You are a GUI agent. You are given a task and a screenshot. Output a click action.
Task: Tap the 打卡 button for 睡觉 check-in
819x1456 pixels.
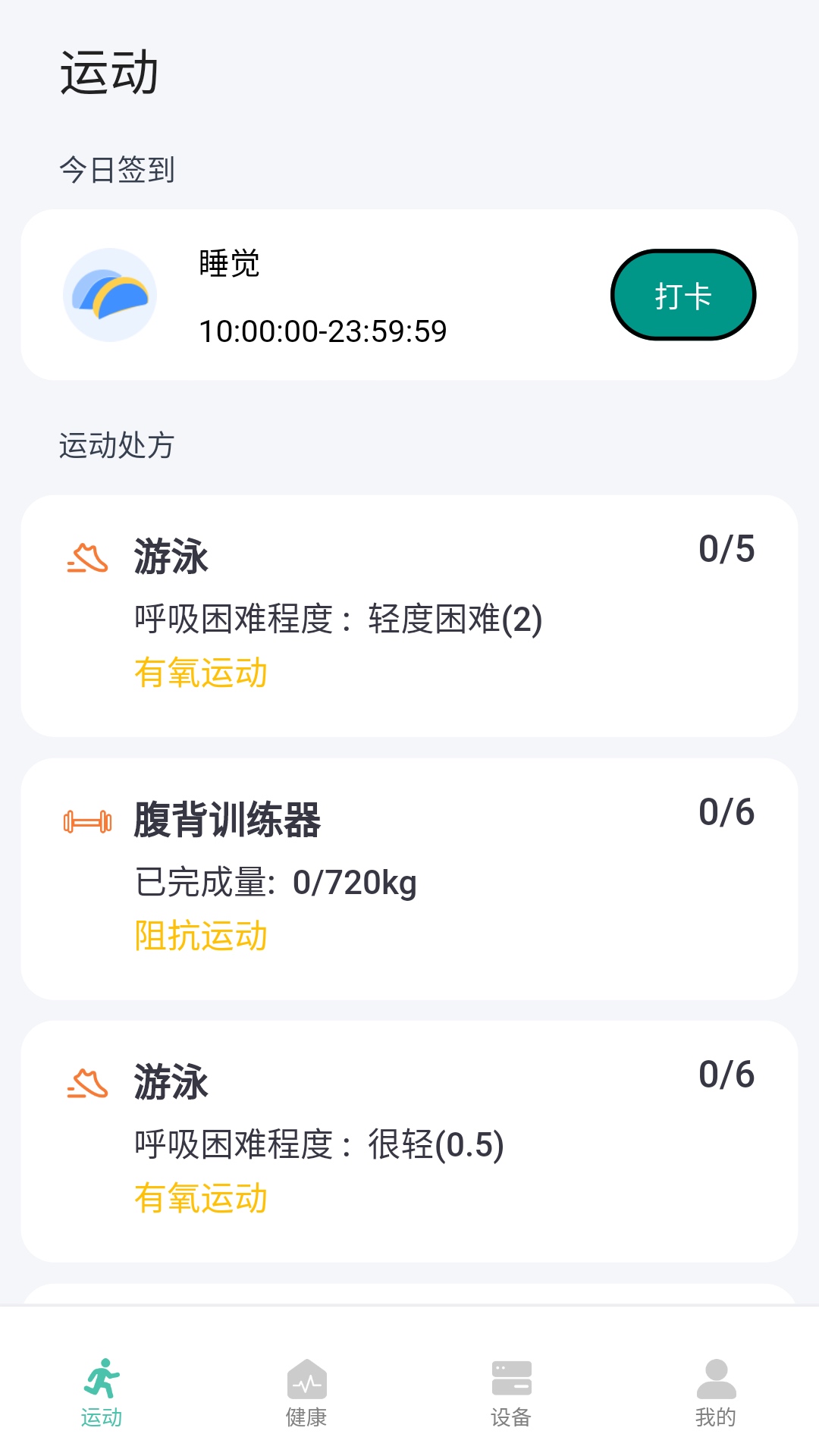(682, 295)
